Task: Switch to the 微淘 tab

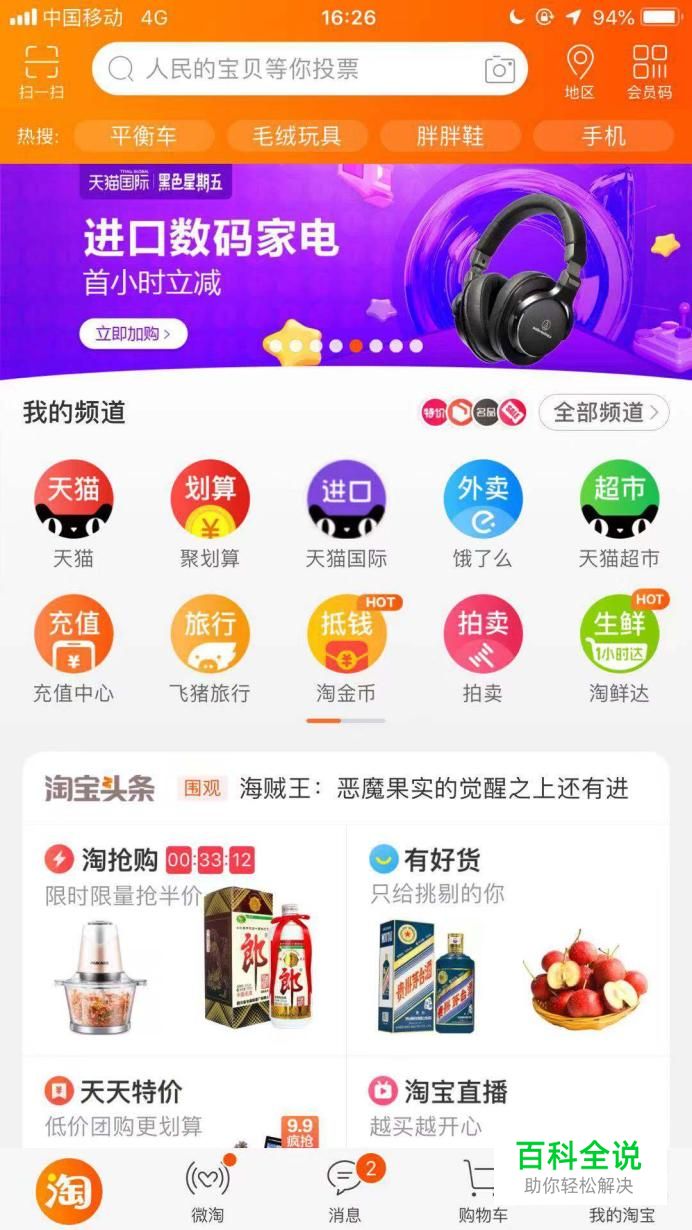Action: point(208,1190)
